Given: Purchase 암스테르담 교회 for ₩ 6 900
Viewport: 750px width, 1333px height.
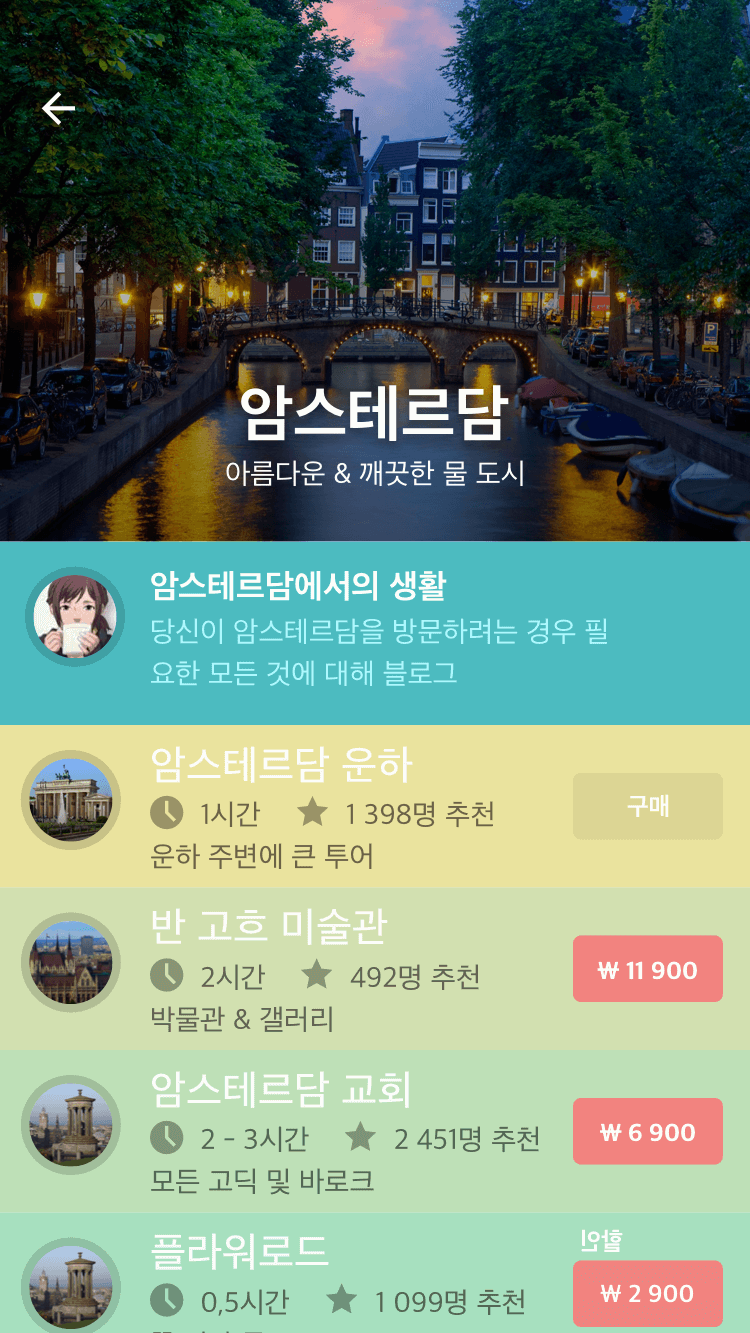Looking at the screenshot, I should click(647, 1131).
